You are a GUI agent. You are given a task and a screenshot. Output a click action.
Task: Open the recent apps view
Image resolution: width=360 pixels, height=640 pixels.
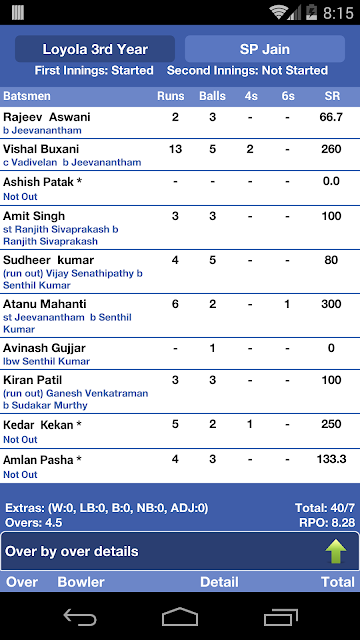(x=280, y=616)
